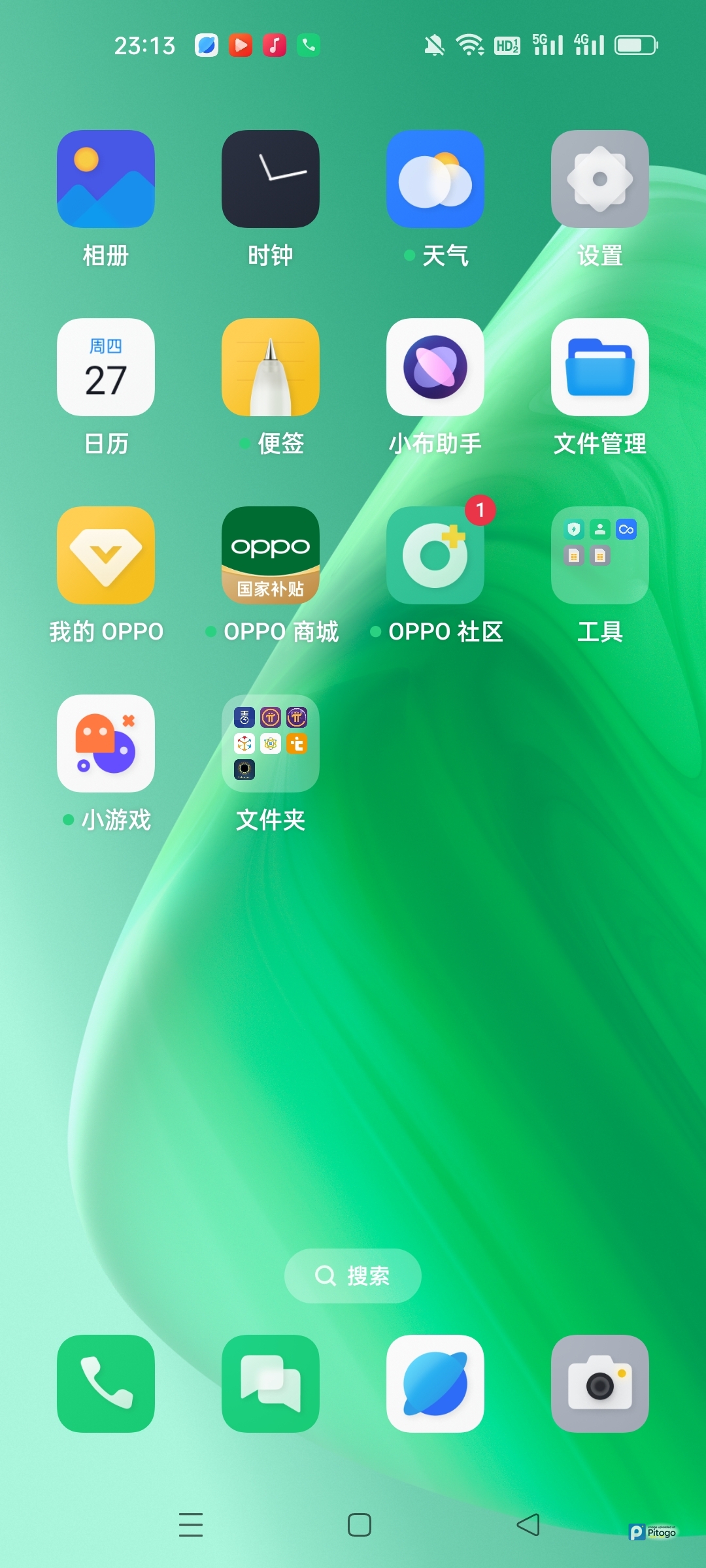Open 设置 settings

pos(600,179)
